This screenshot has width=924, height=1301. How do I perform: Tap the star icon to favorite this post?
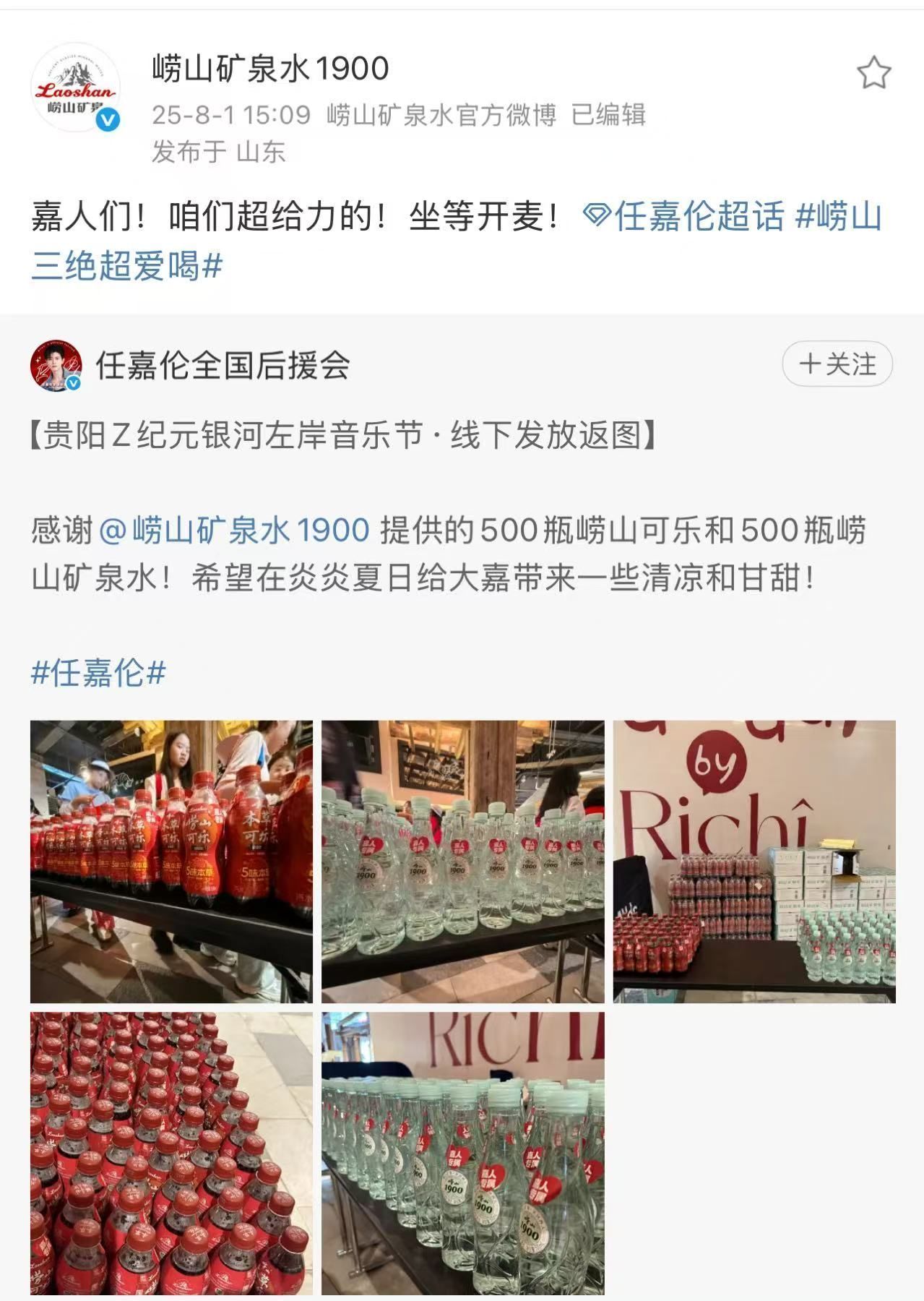tap(873, 73)
